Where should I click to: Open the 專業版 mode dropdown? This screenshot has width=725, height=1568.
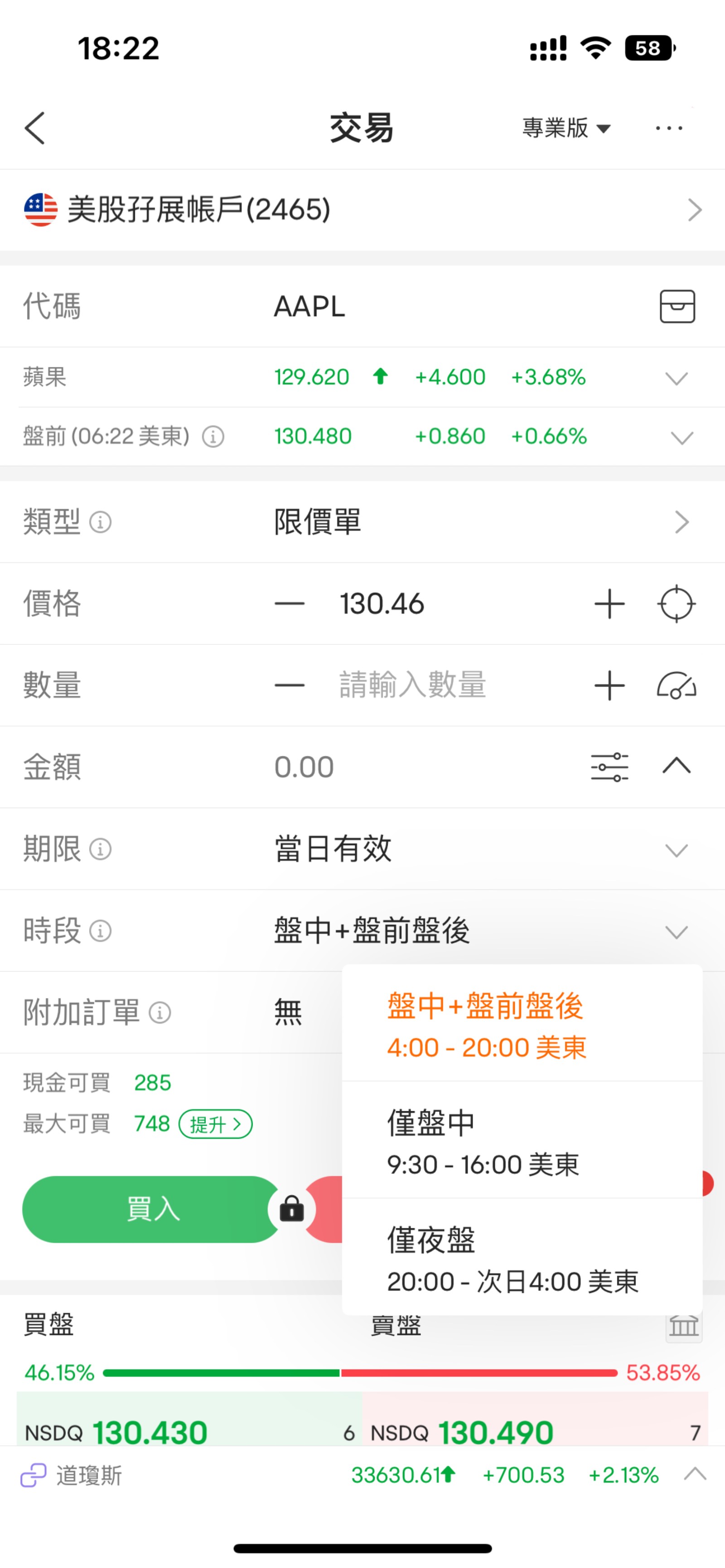566,128
